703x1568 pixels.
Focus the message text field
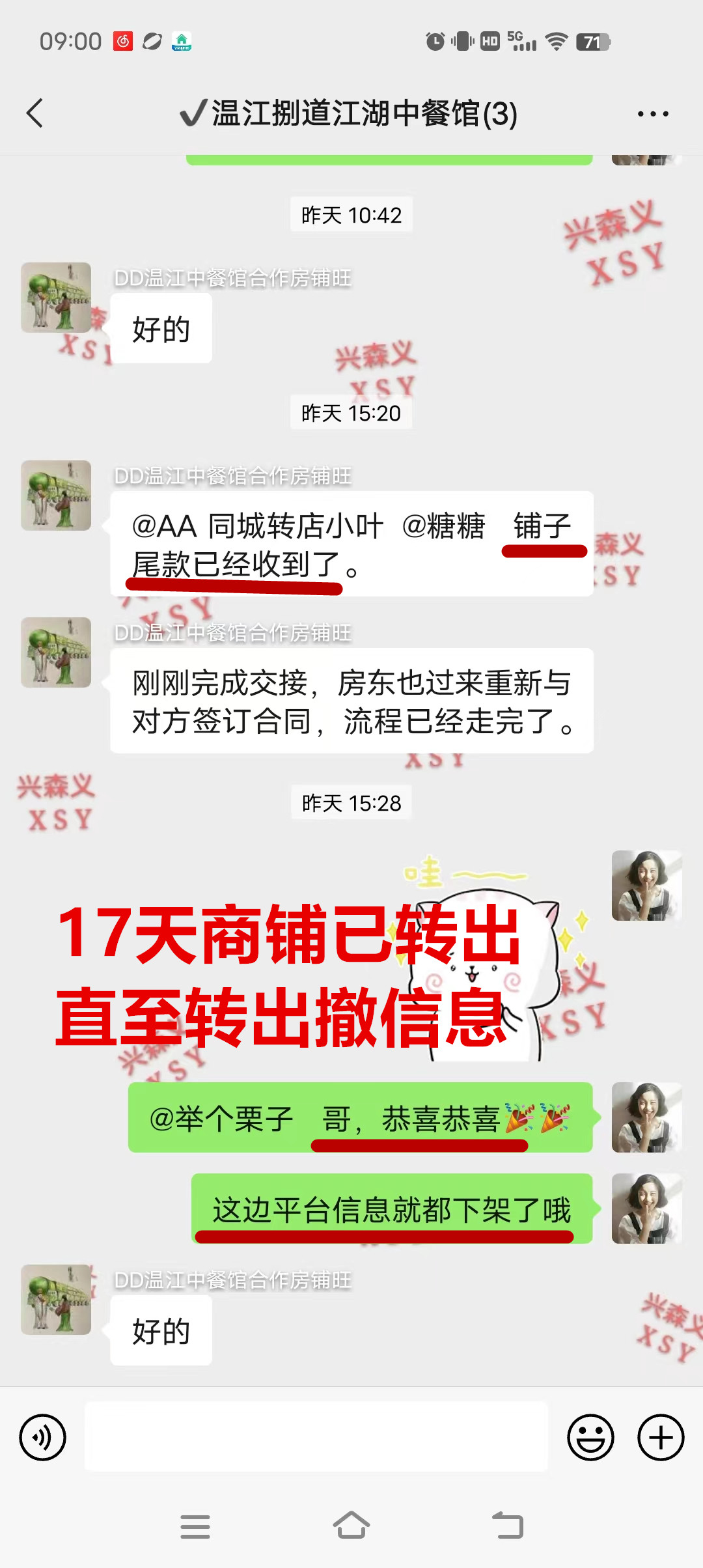pos(316,1437)
